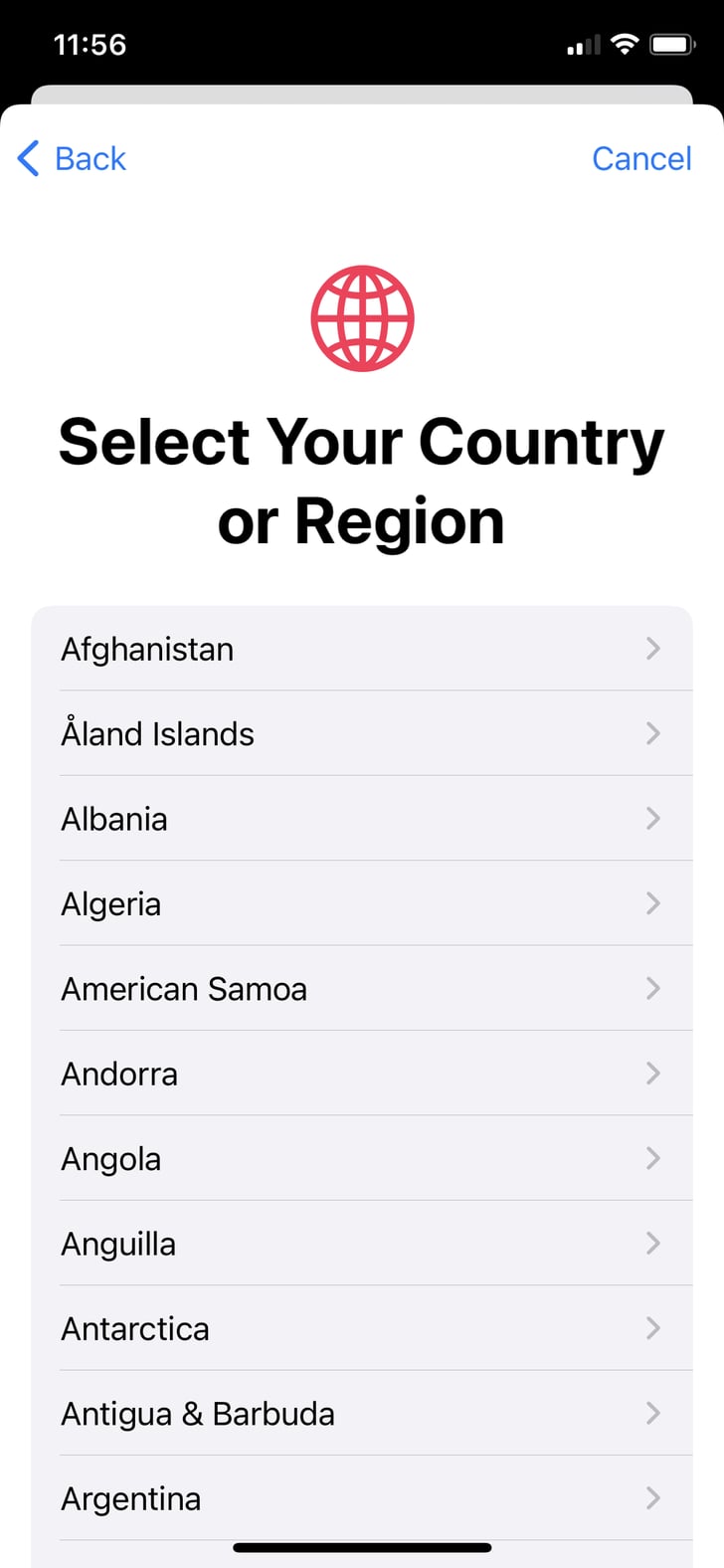Select Andorra from the list

point(118,1074)
